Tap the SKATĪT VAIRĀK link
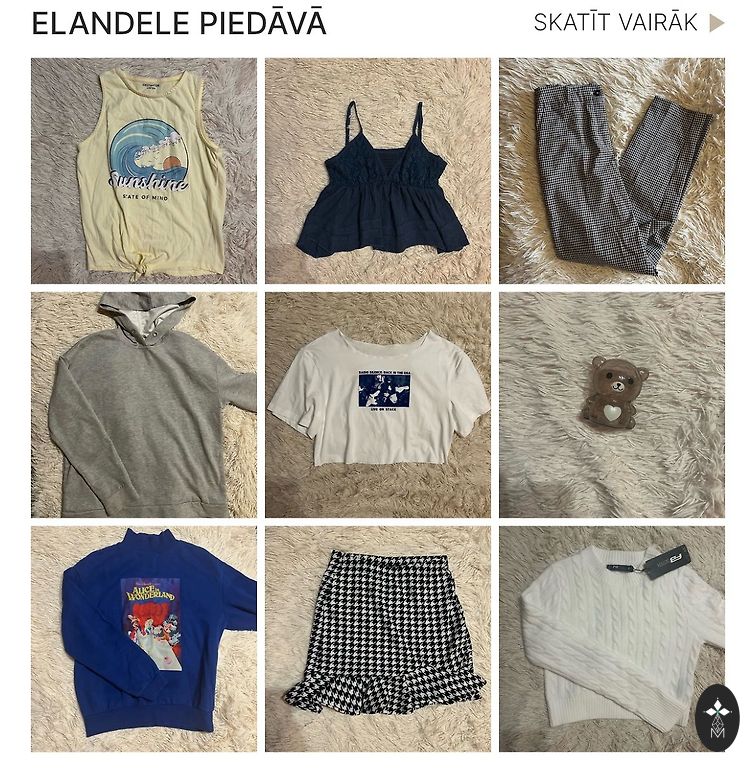This screenshot has height=768, width=756. tap(628, 23)
